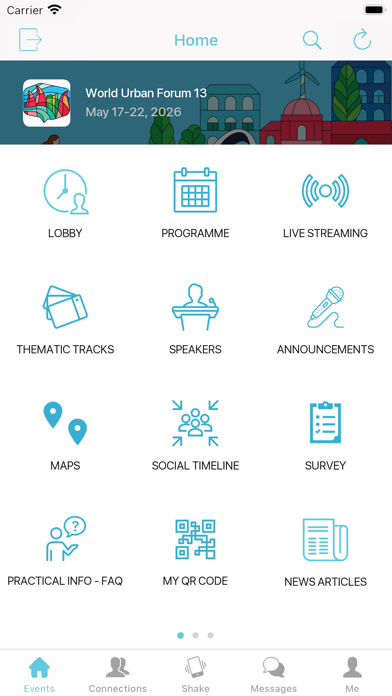Open Social Timeline
The width and height of the screenshot is (392, 696).
point(195,436)
